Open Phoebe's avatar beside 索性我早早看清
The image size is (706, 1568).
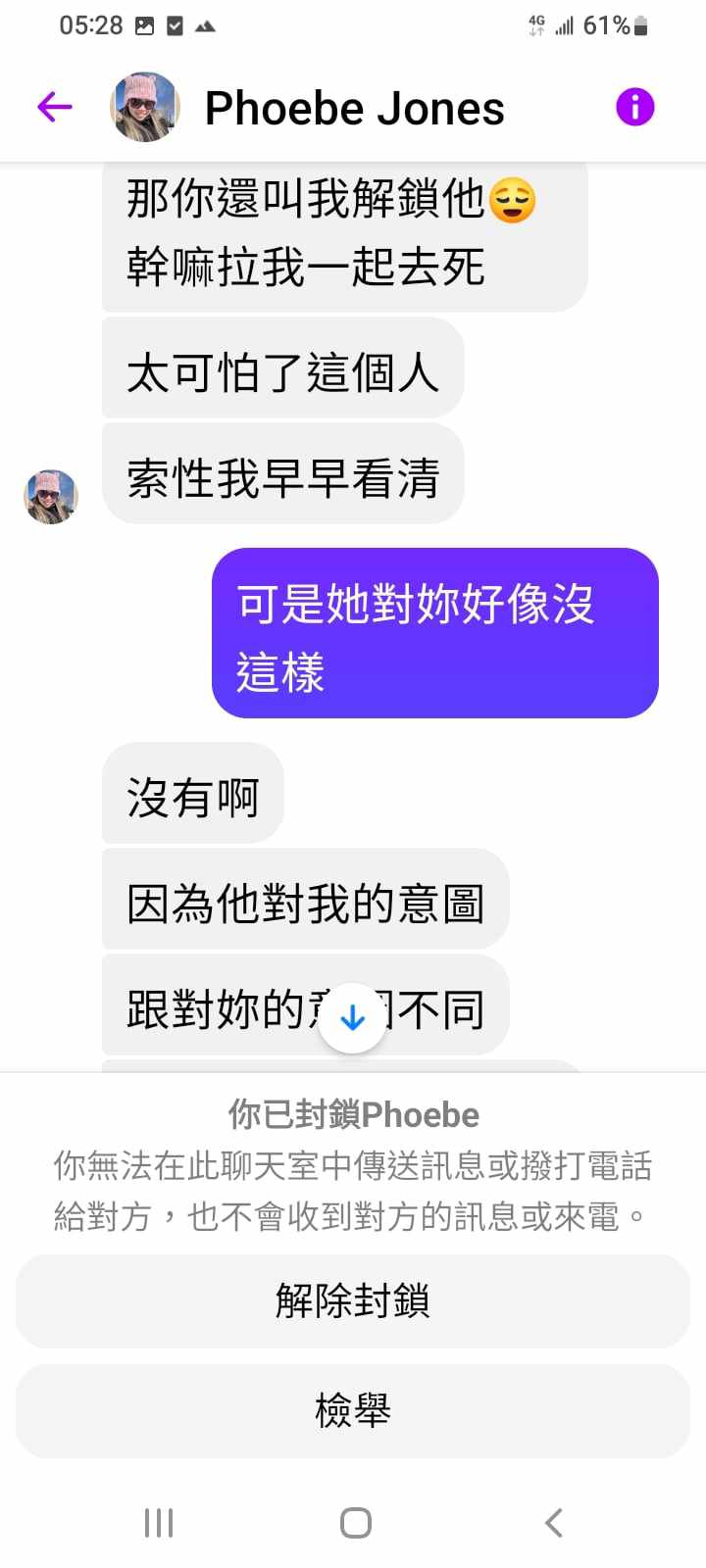point(51,497)
